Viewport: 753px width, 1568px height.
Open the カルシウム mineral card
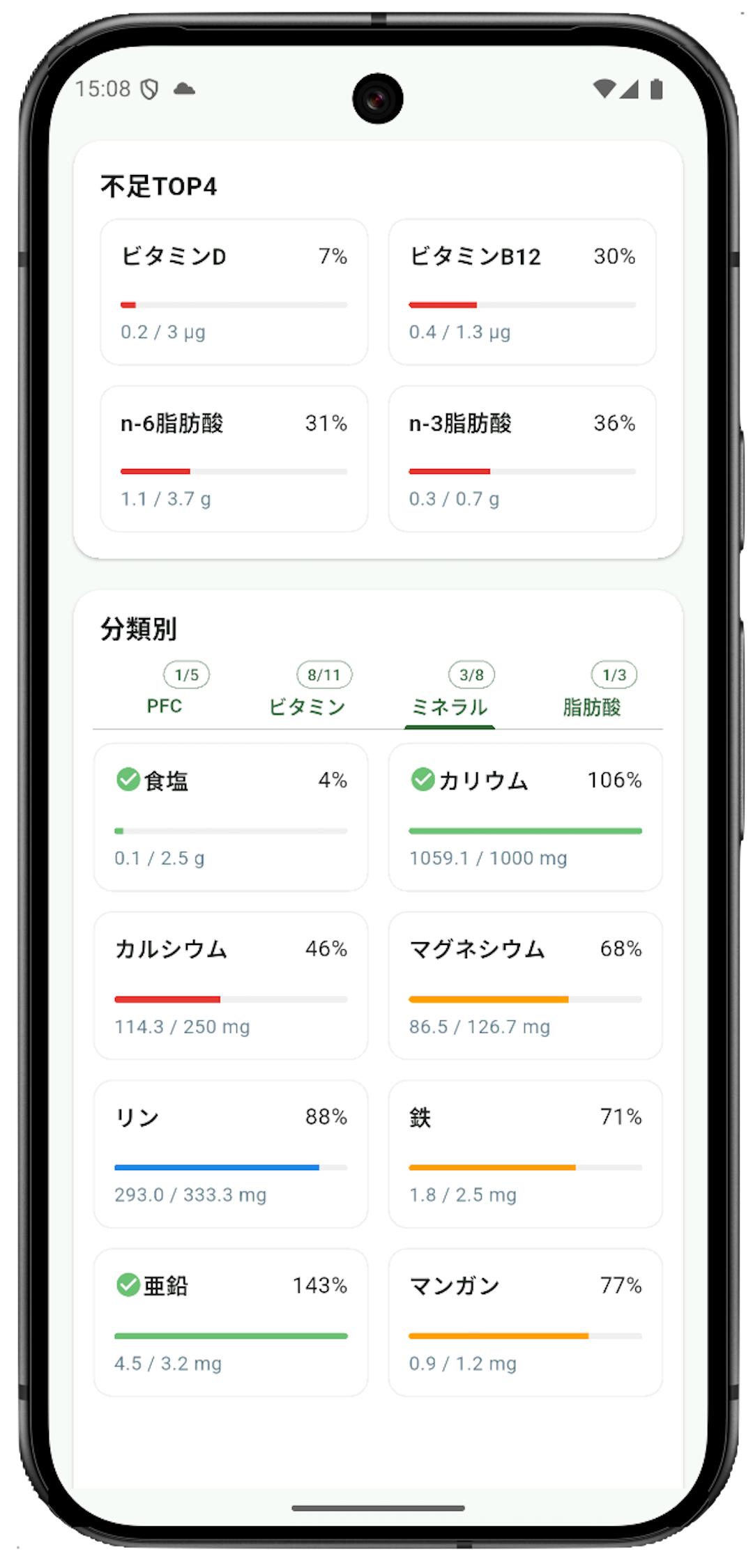pyautogui.click(x=231, y=985)
